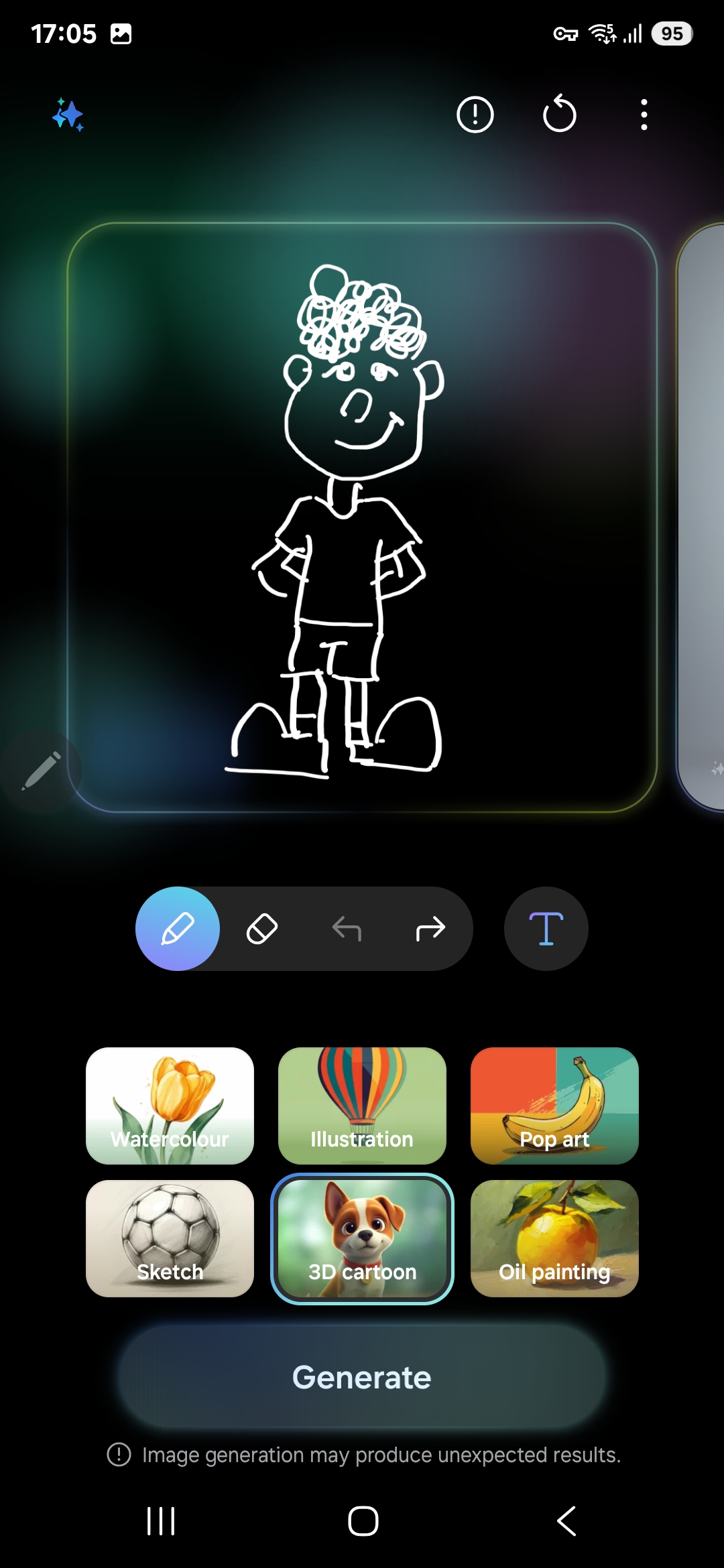Screen dimensions: 724x1568
Task: Open the text prompt tool
Action: point(546,929)
